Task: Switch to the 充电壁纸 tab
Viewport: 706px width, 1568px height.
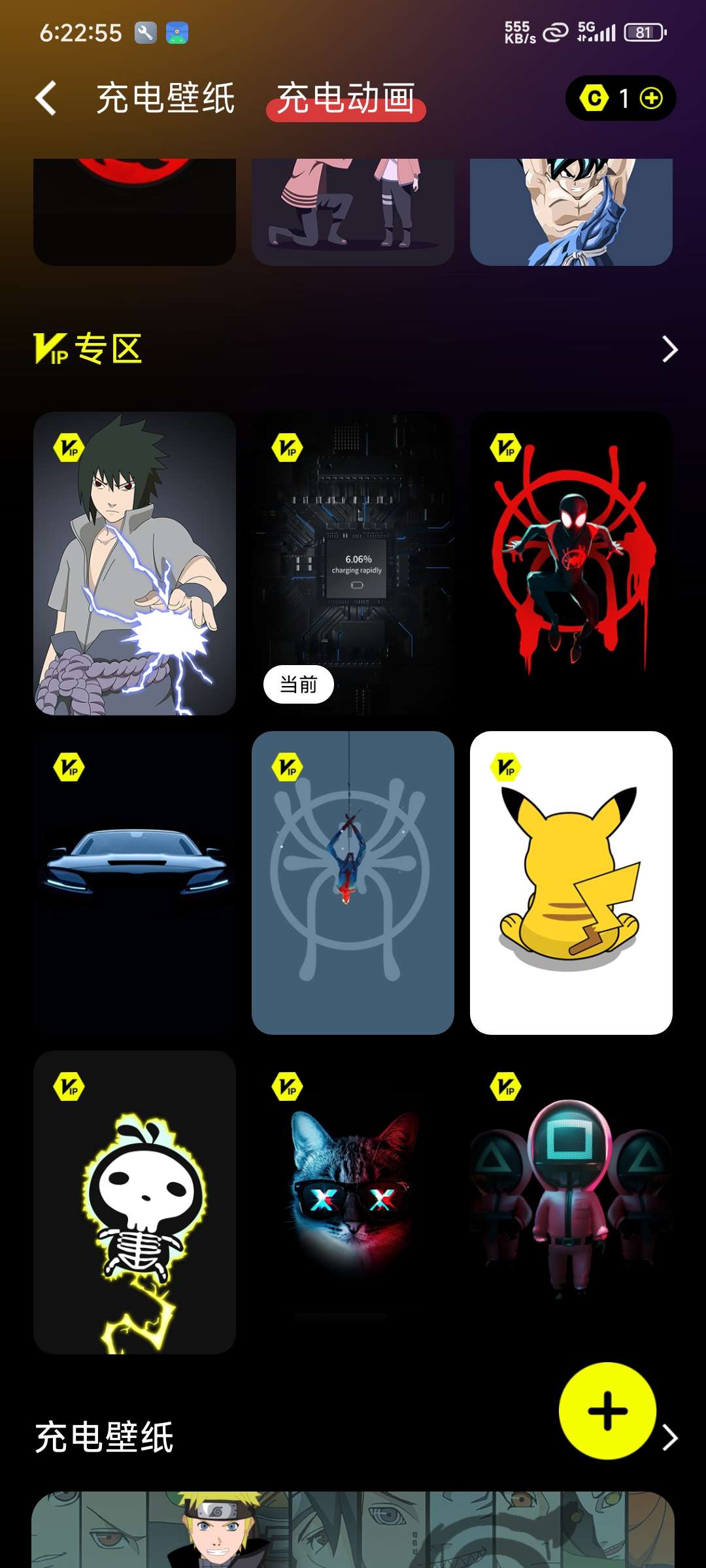Action: (165, 99)
